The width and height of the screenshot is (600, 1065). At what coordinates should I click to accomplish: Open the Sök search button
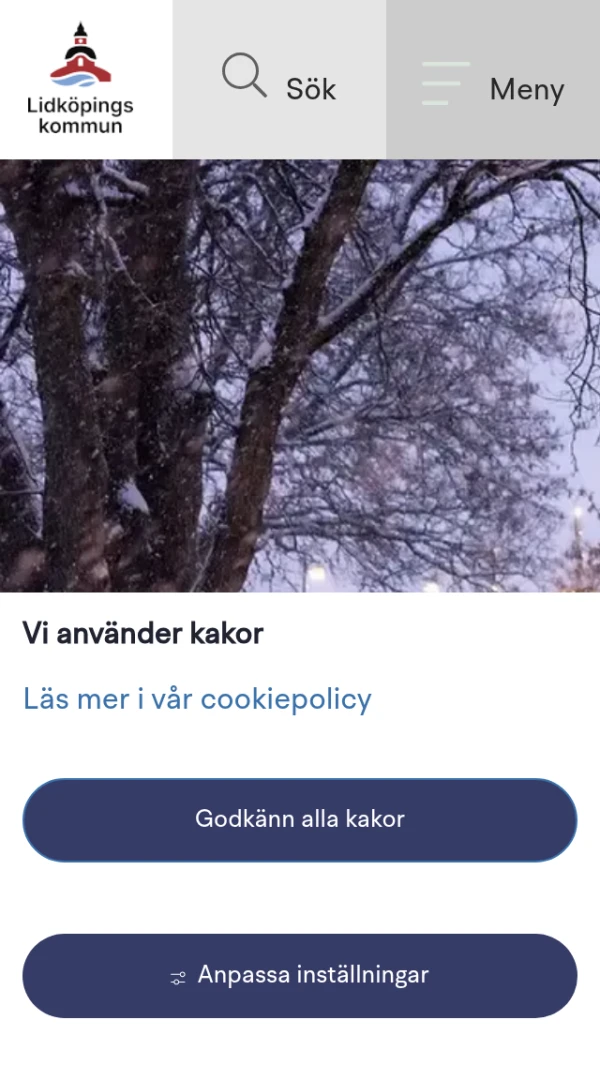point(279,80)
